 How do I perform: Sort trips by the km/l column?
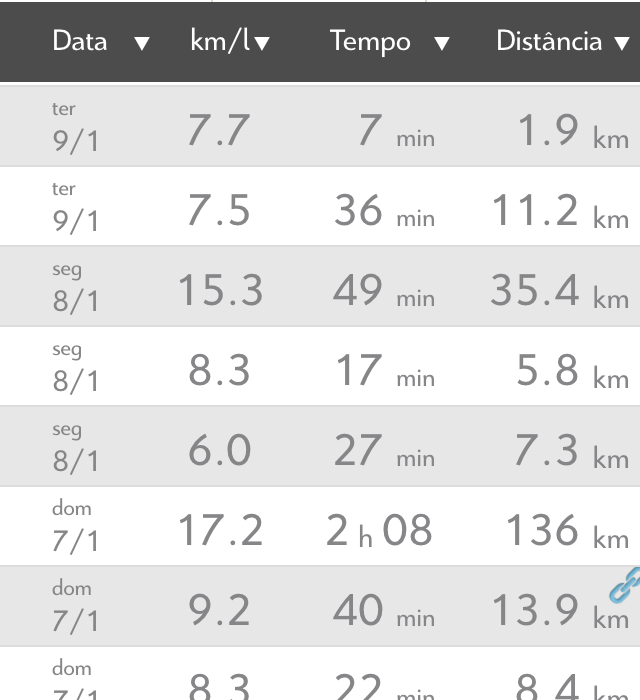pos(230,42)
